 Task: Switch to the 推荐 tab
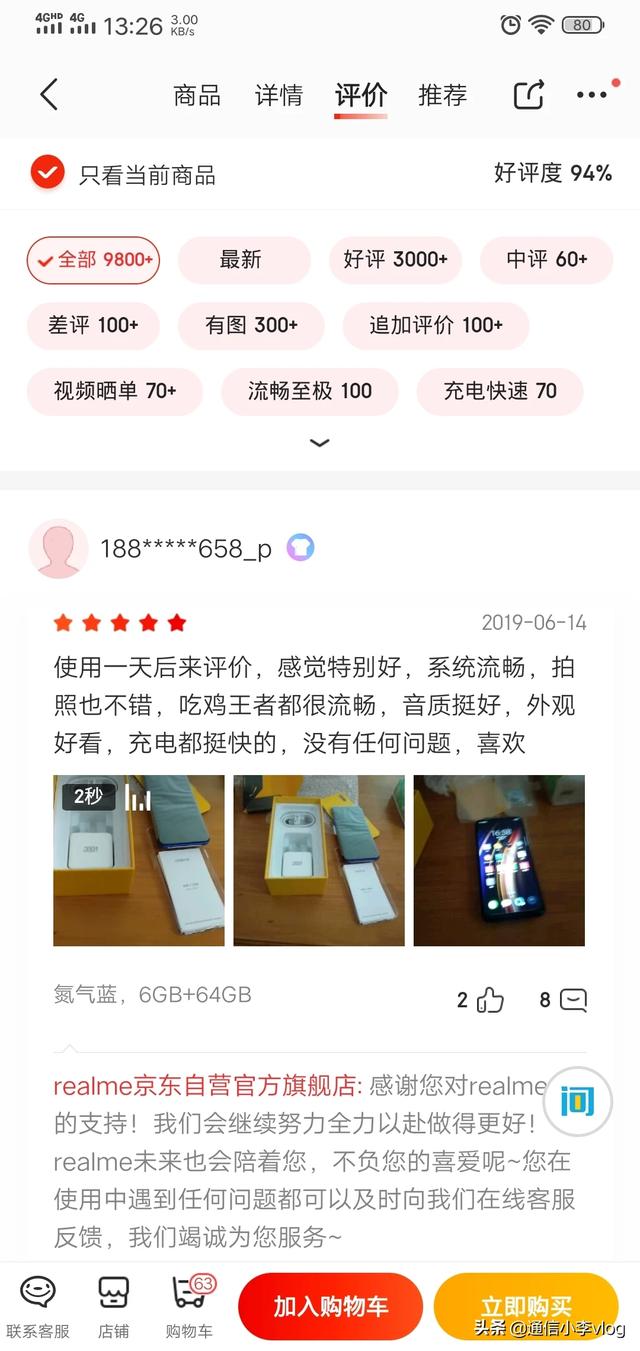[442, 95]
